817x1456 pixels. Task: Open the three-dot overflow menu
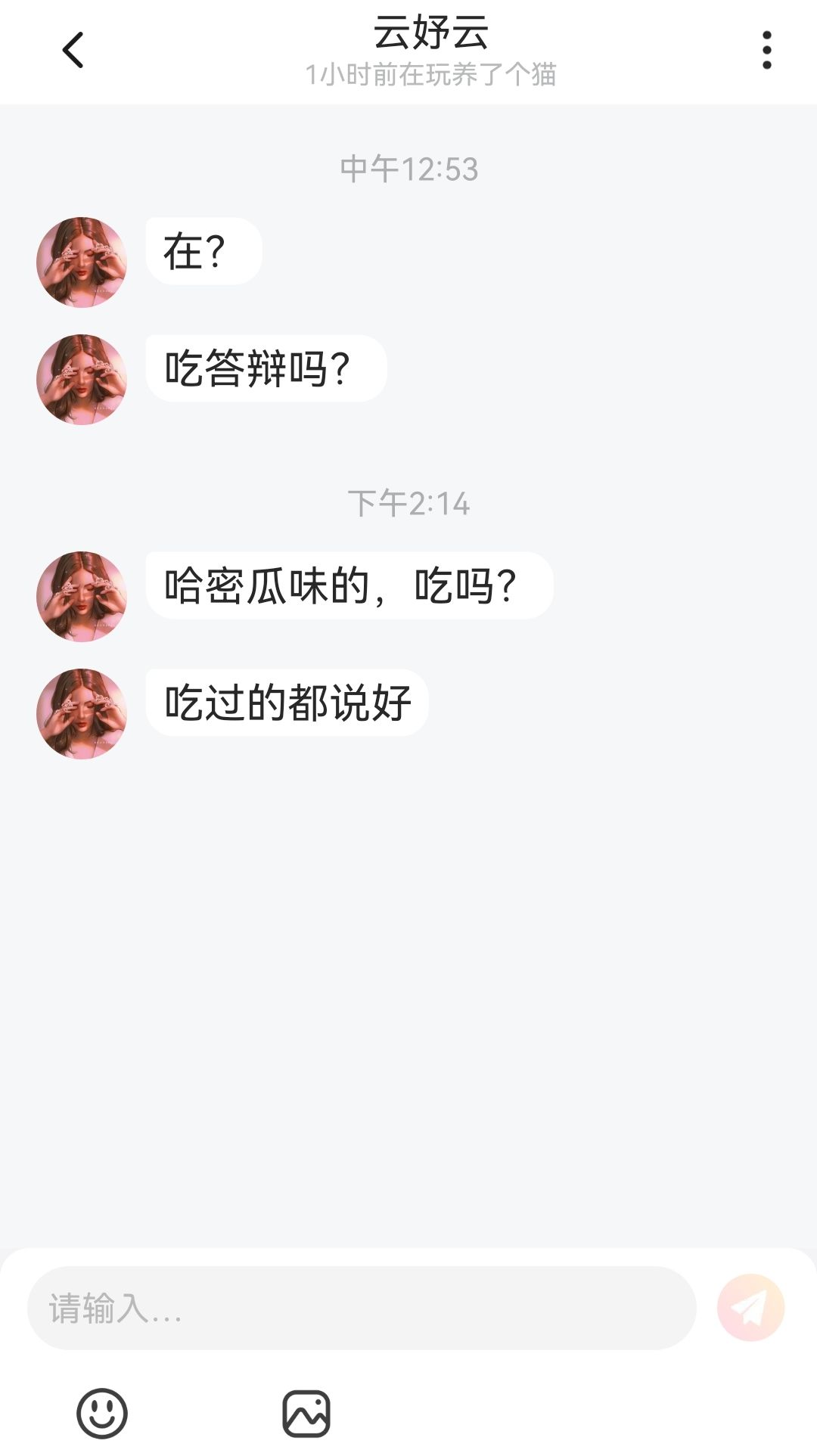pos(766,51)
